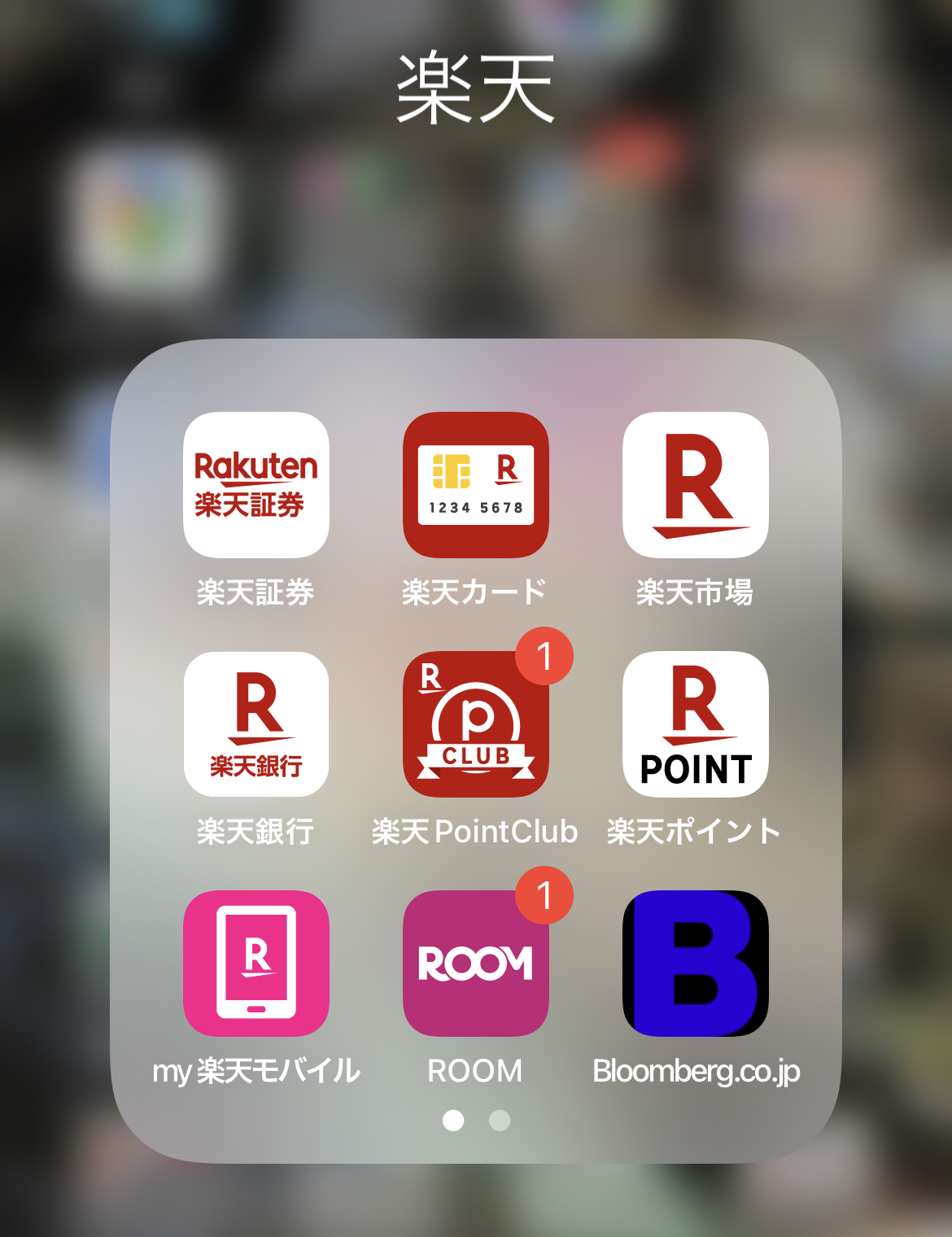Open the 楽天証券 app
952x1237 pixels.
coord(256,485)
